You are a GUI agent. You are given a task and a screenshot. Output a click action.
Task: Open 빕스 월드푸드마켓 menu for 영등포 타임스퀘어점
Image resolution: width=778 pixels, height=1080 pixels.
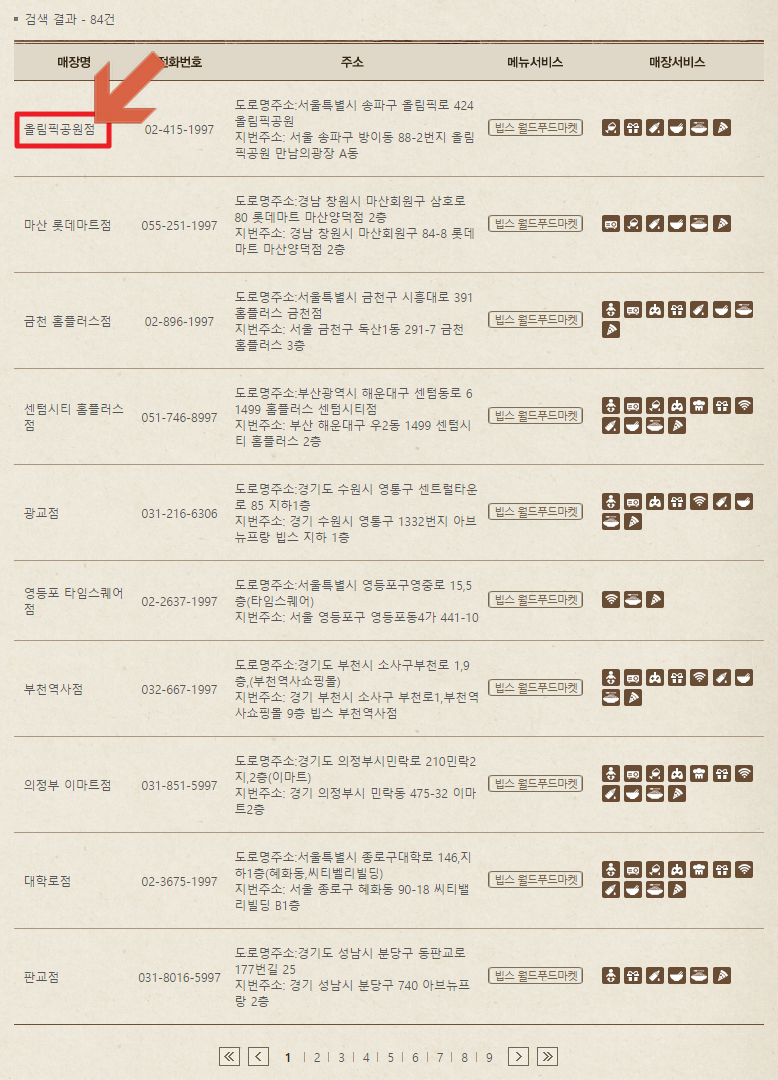(x=535, y=600)
